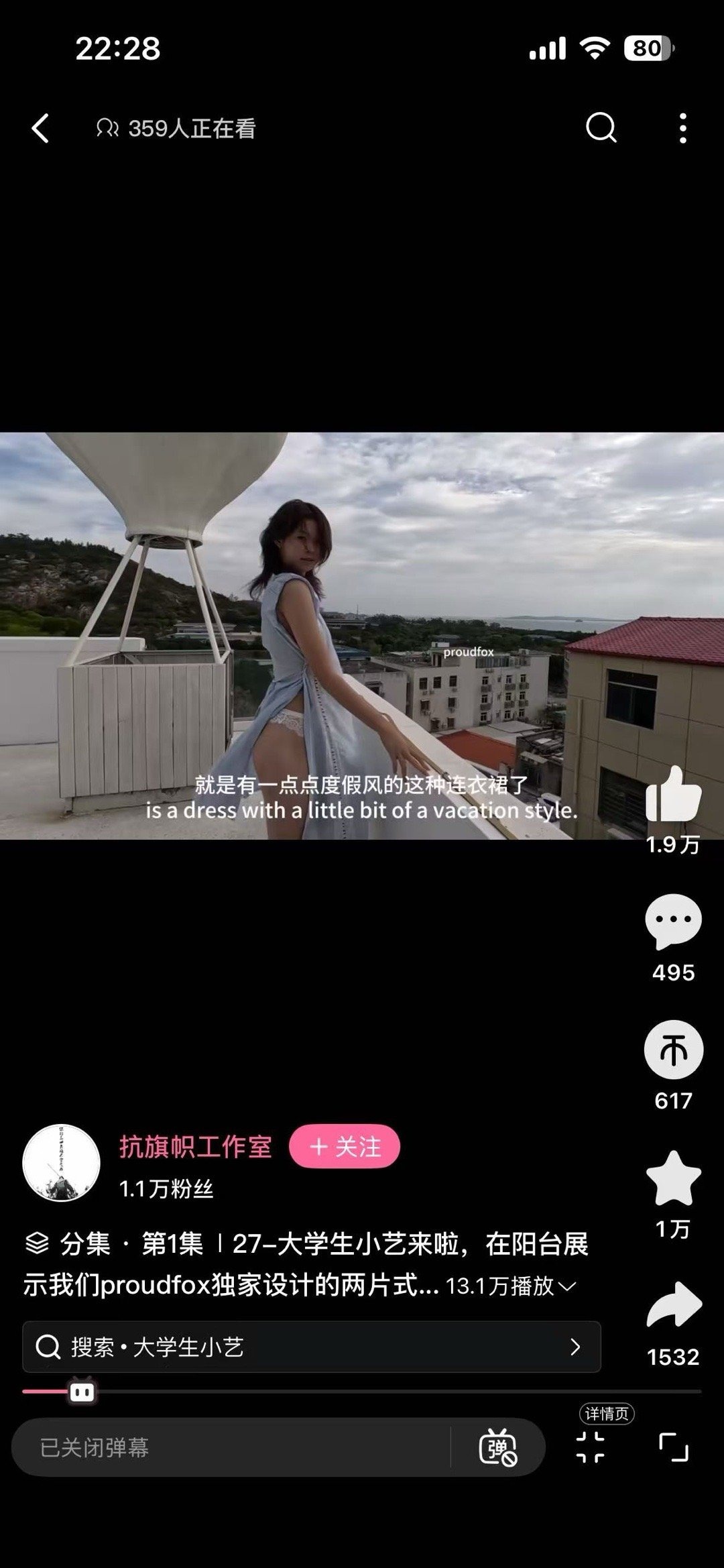Tap the 已关闭弹幕 danmaku input field
The height and width of the screenshot is (1568, 724).
coord(228,1447)
